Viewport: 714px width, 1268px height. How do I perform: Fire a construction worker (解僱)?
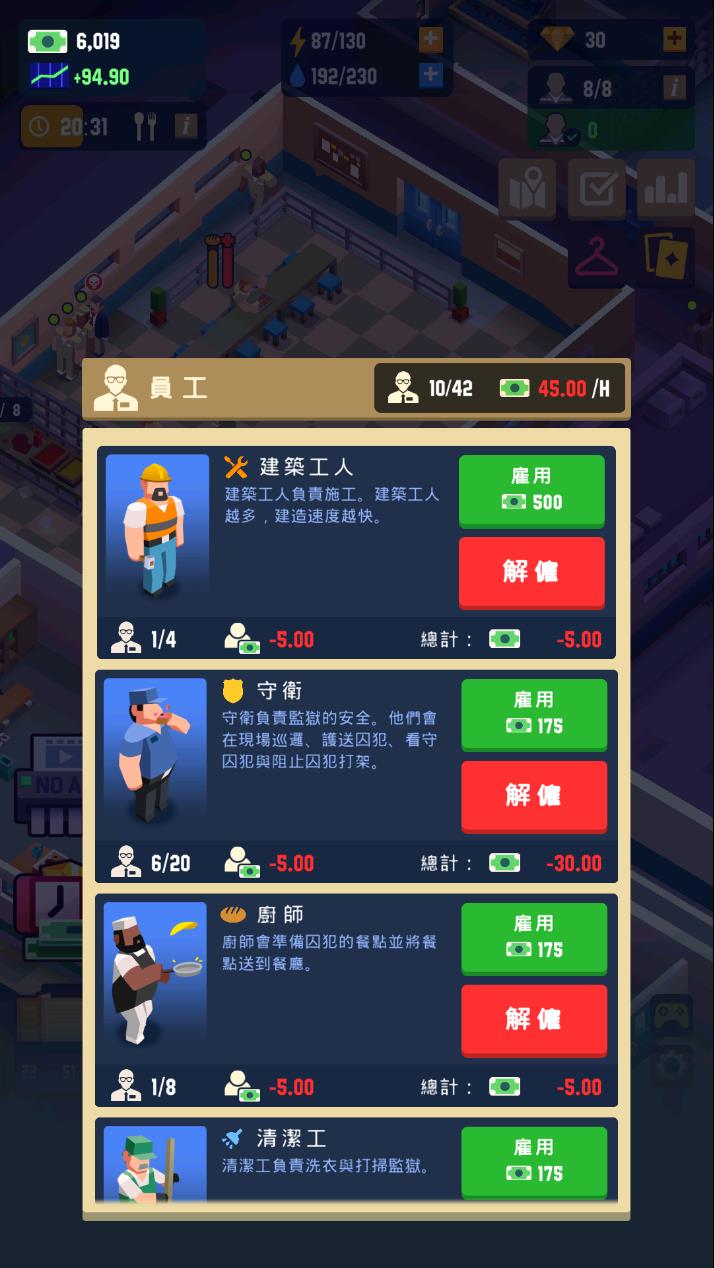531,572
